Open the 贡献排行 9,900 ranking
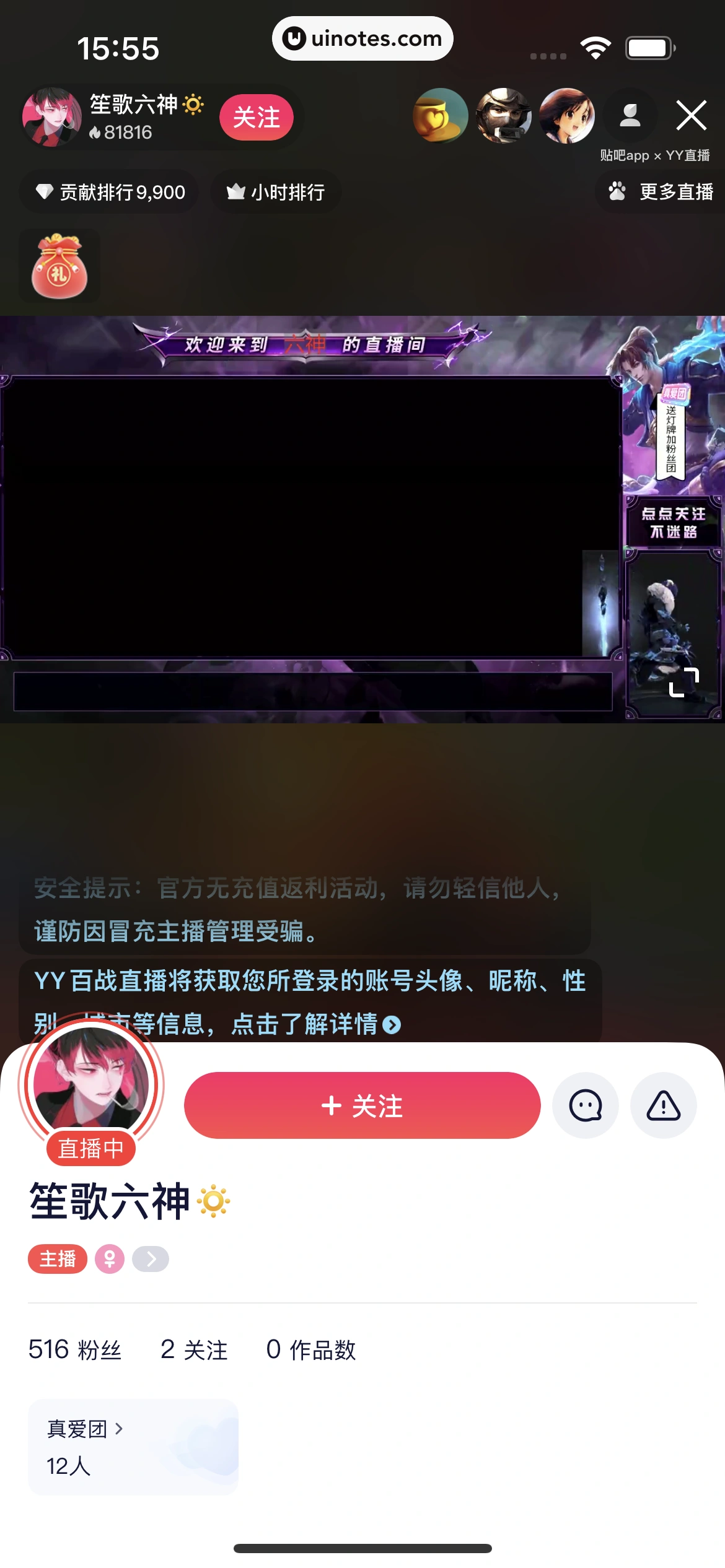 click(110, 192)
